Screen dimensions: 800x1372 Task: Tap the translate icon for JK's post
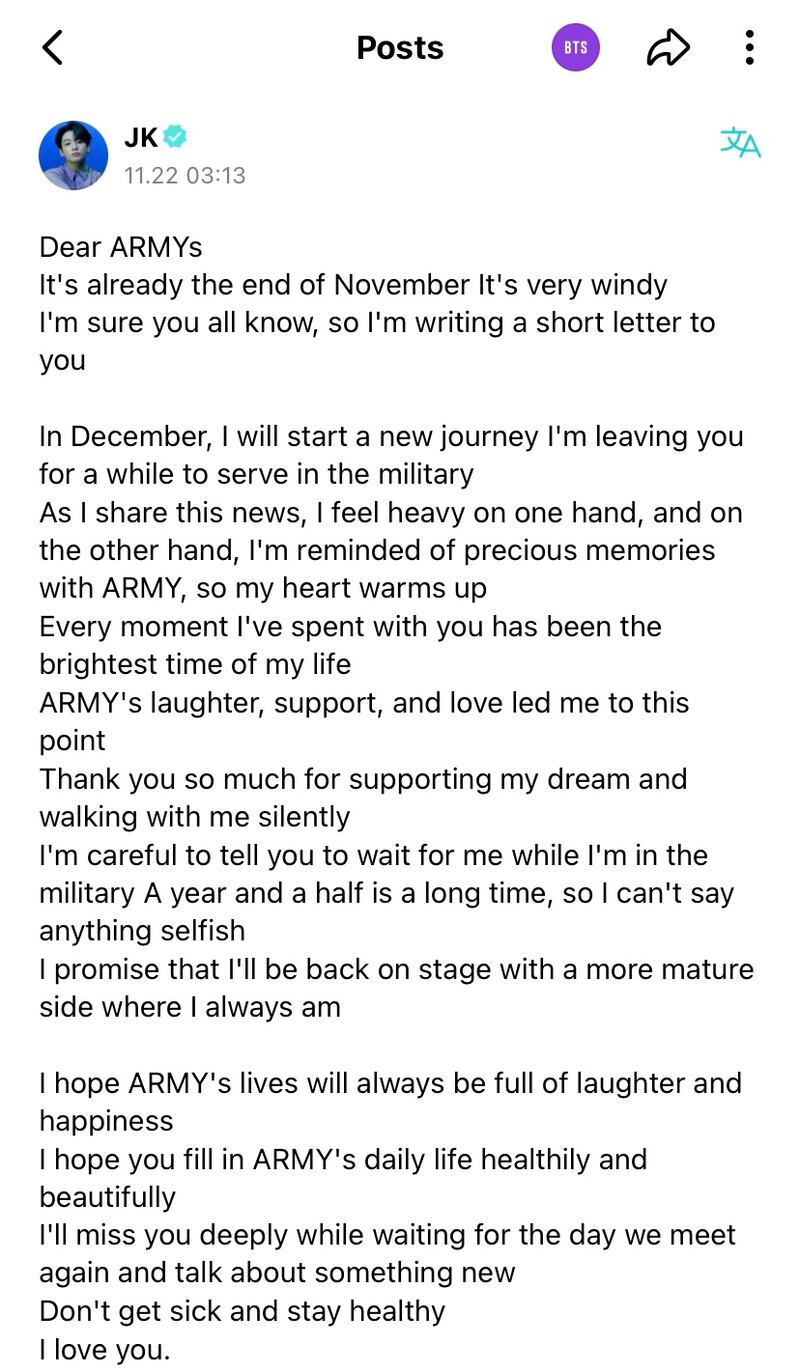pos(740,143)
